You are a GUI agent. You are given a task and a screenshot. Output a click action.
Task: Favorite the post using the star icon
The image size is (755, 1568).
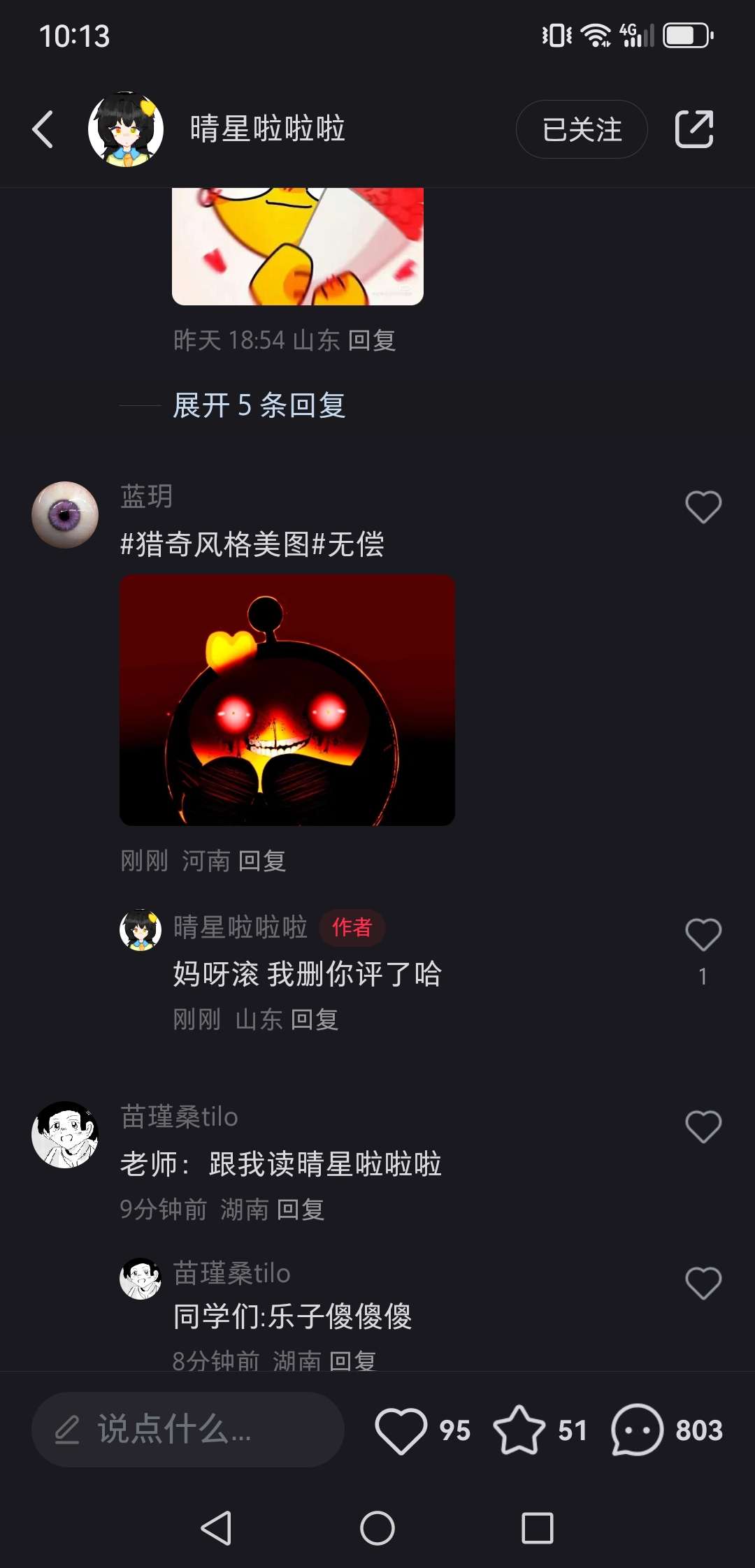coord(519,1430)
